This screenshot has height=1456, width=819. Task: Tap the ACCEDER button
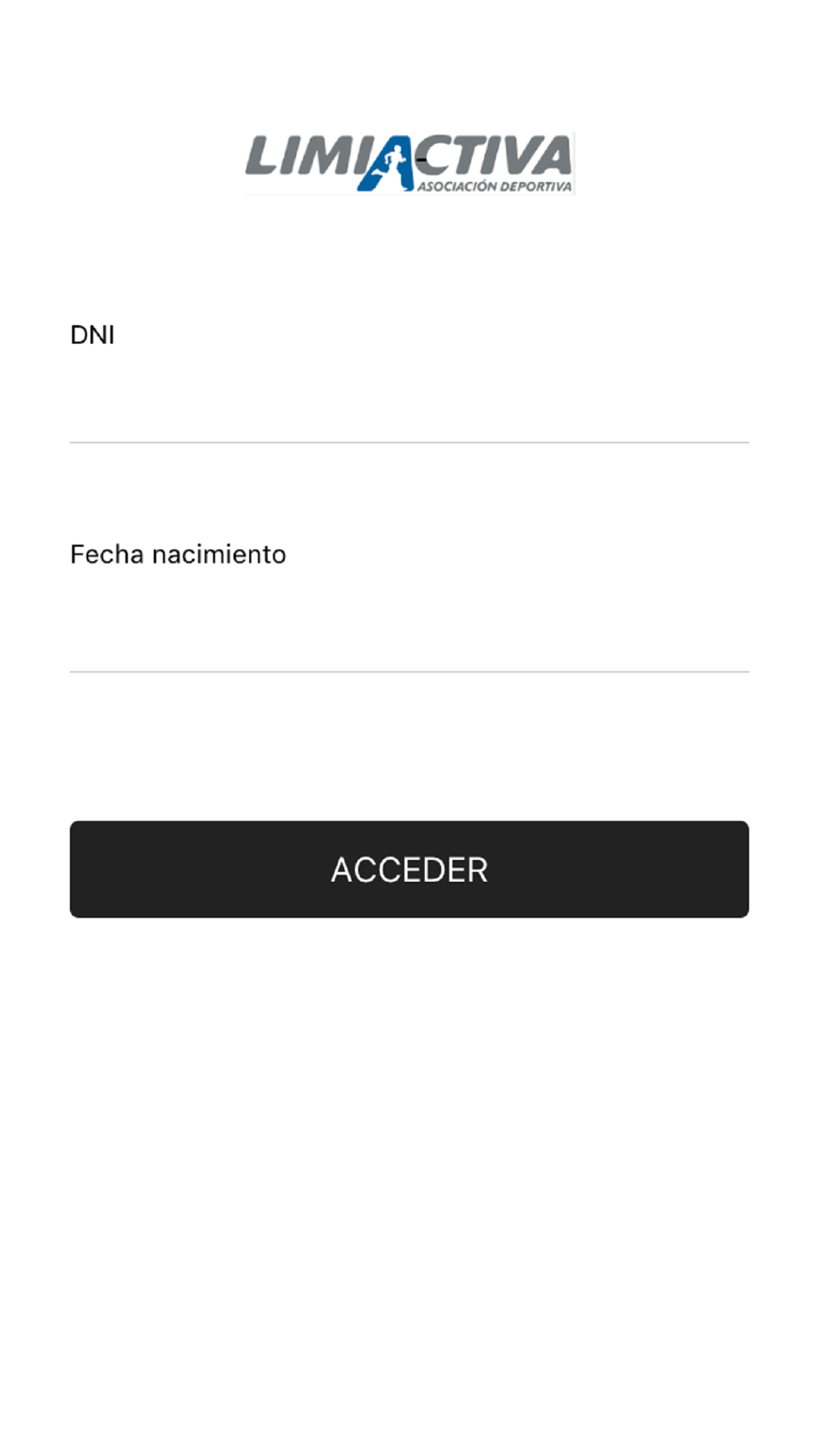click(x=409, y=869)
